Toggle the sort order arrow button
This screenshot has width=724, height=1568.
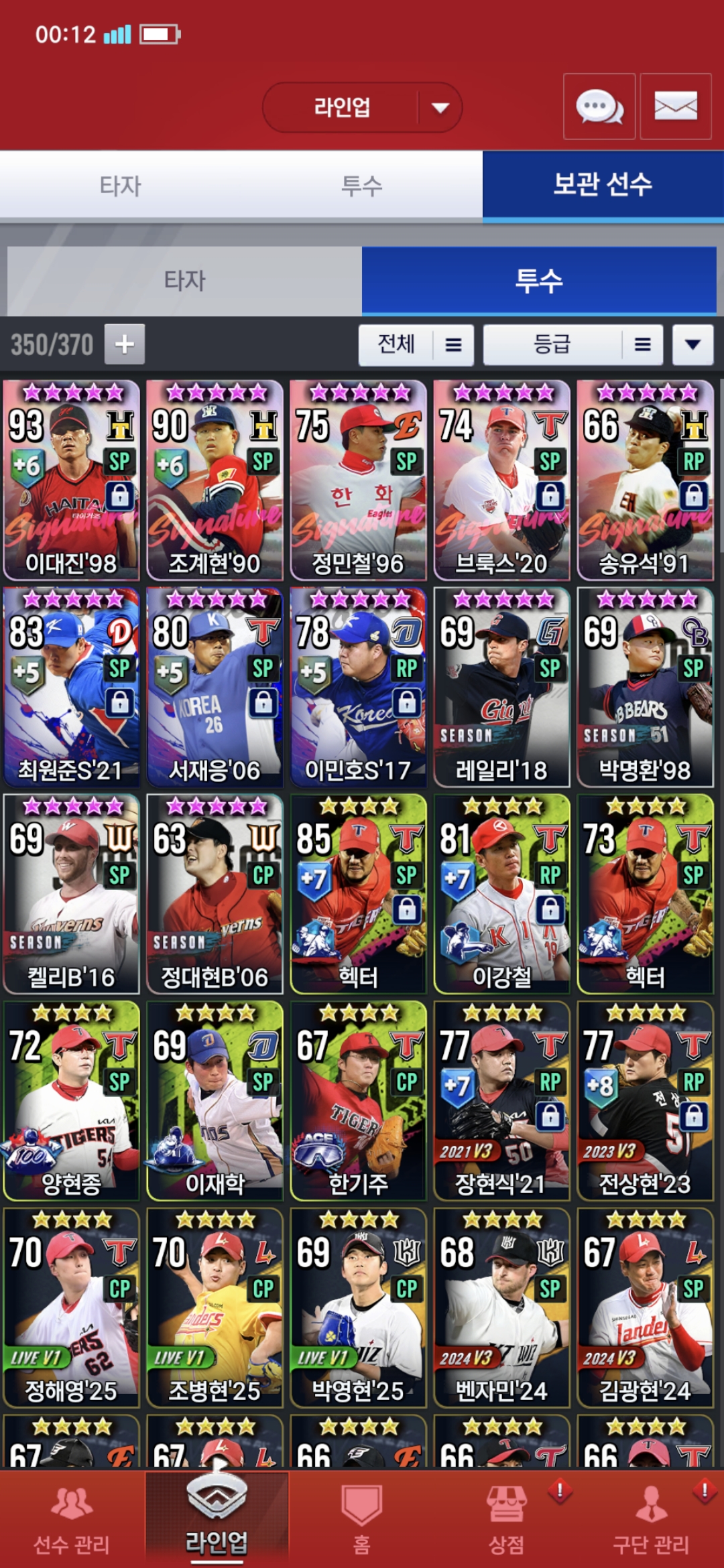pos(693,345)
